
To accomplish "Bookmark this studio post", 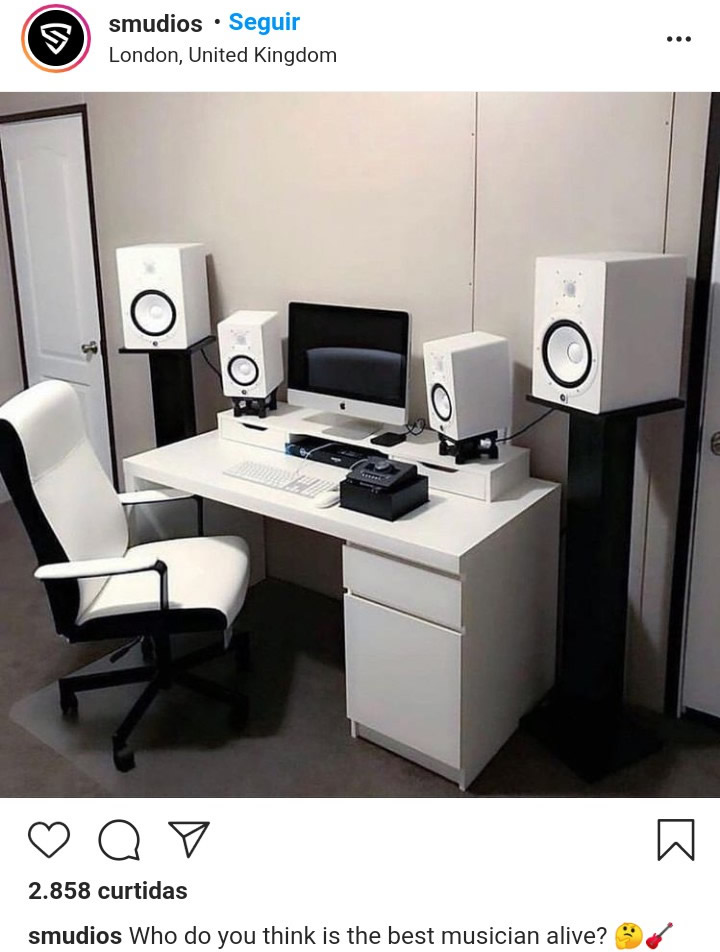I will click(x=675, y=840).
